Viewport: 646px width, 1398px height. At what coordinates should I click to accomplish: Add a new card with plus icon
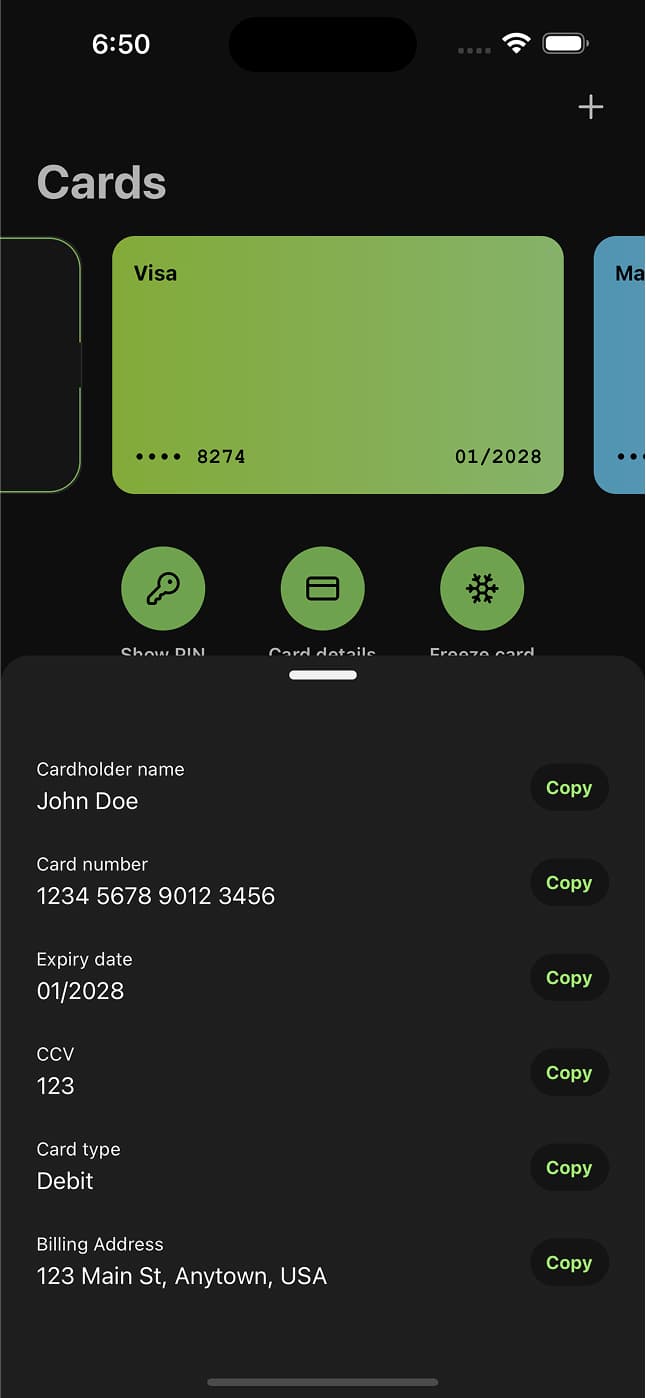point(591,107)
